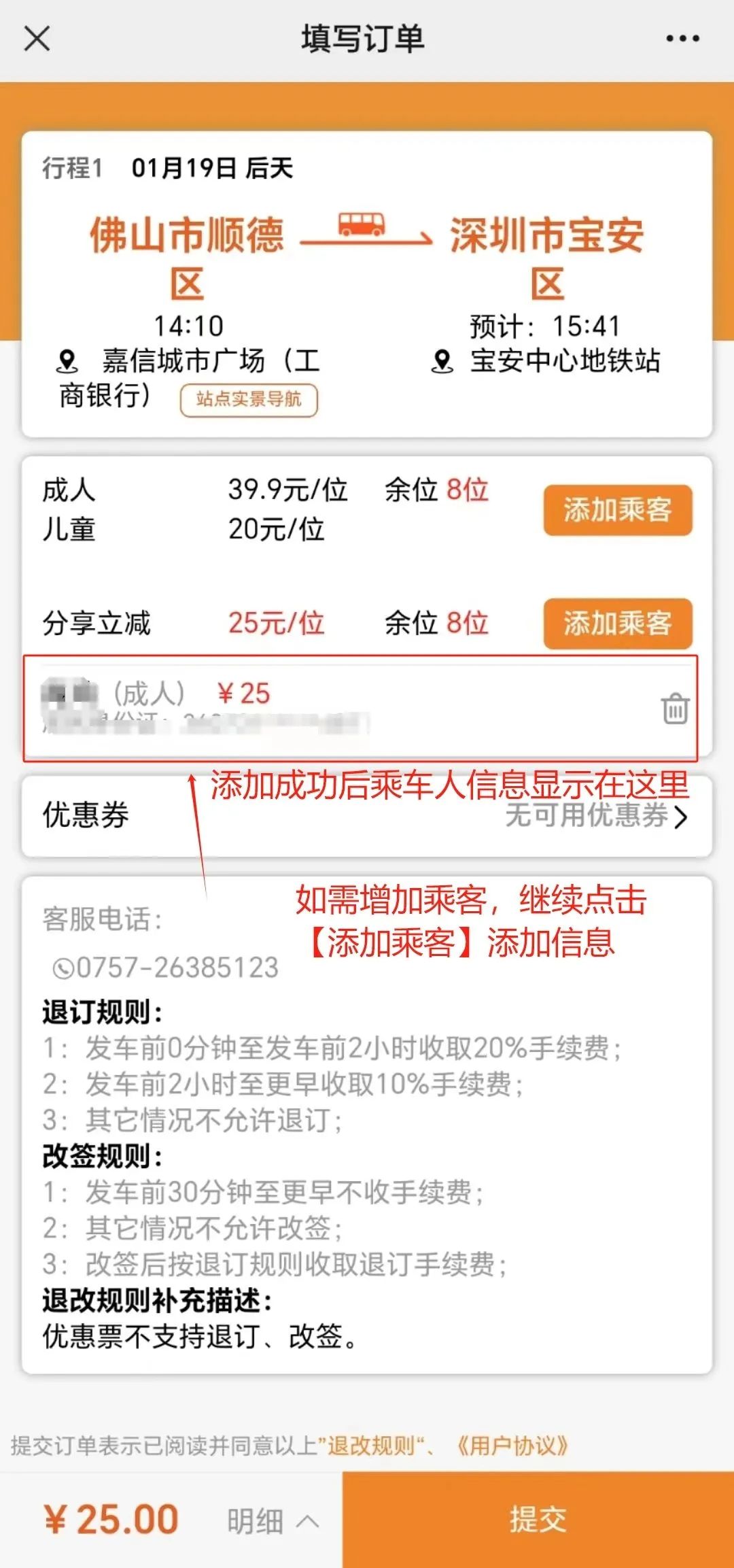Expand the 明细 price details

point(272,1521)
